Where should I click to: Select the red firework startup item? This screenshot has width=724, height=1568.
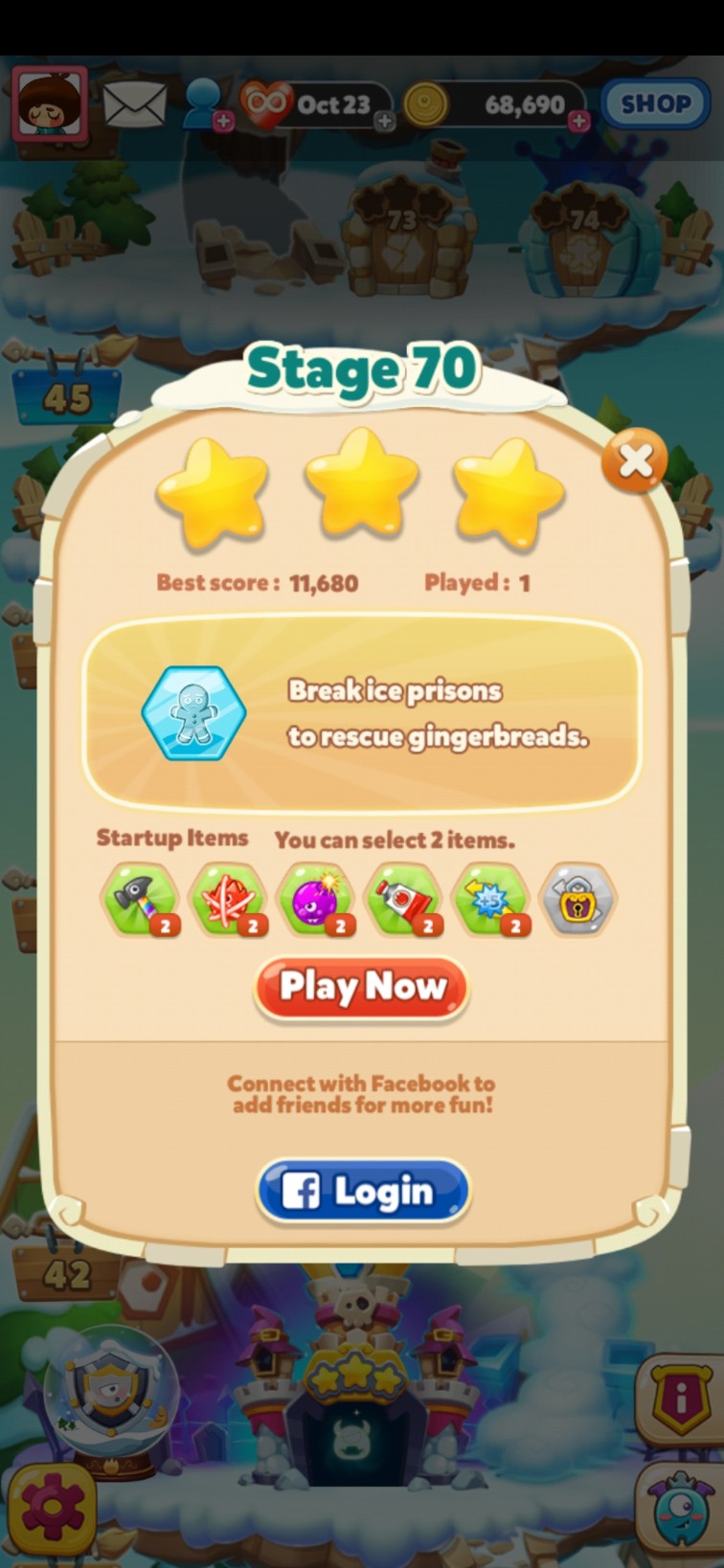[x=228, y=899]
